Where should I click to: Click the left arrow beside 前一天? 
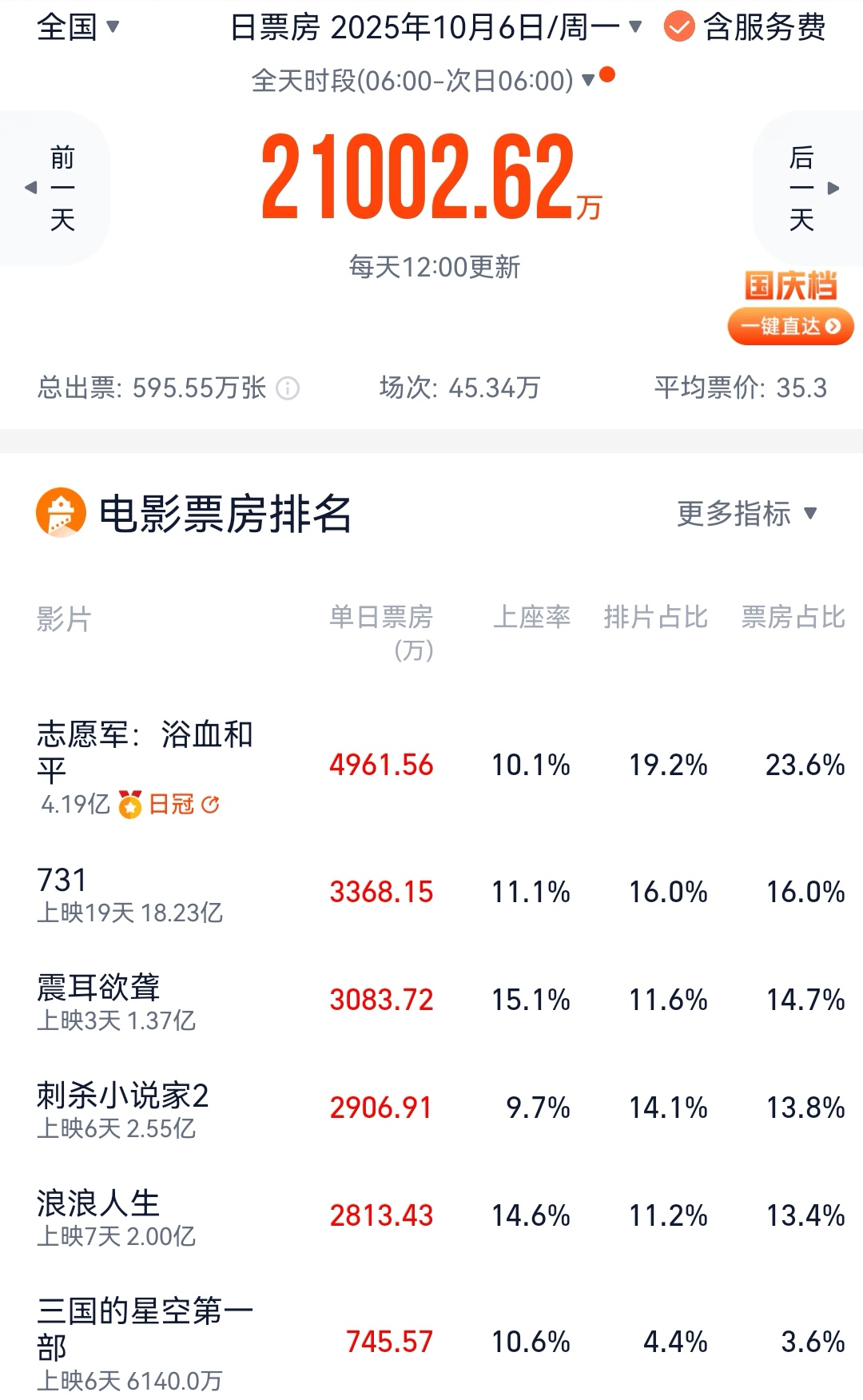[29, 187]
